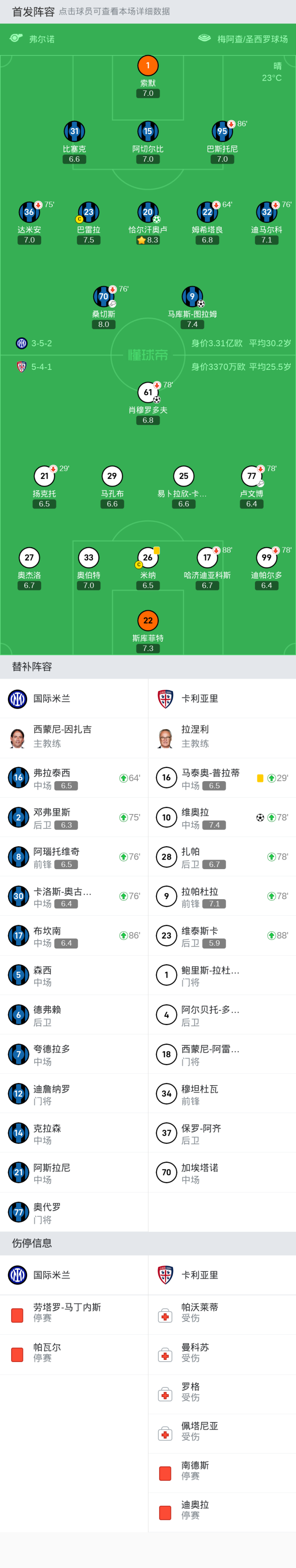Tap player 阿切尔比 on the pitch

point(148,132)
